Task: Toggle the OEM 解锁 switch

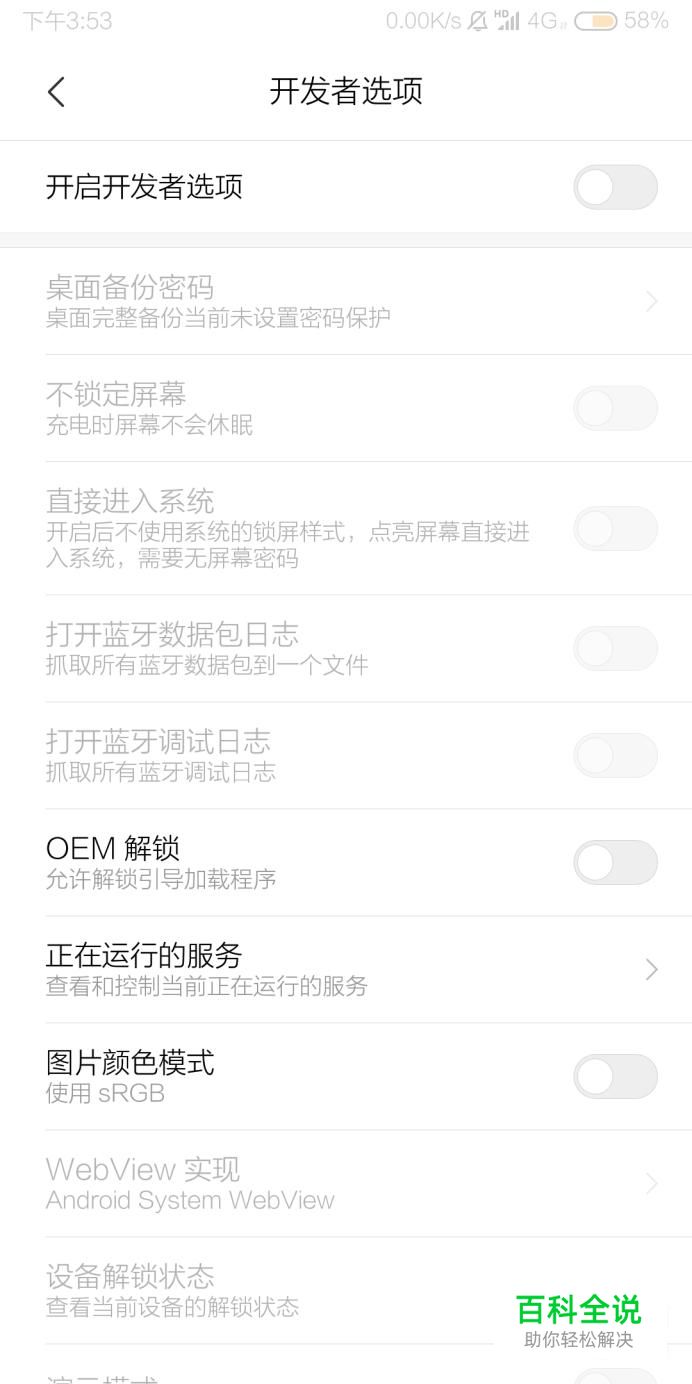Action: pos(615,862)
